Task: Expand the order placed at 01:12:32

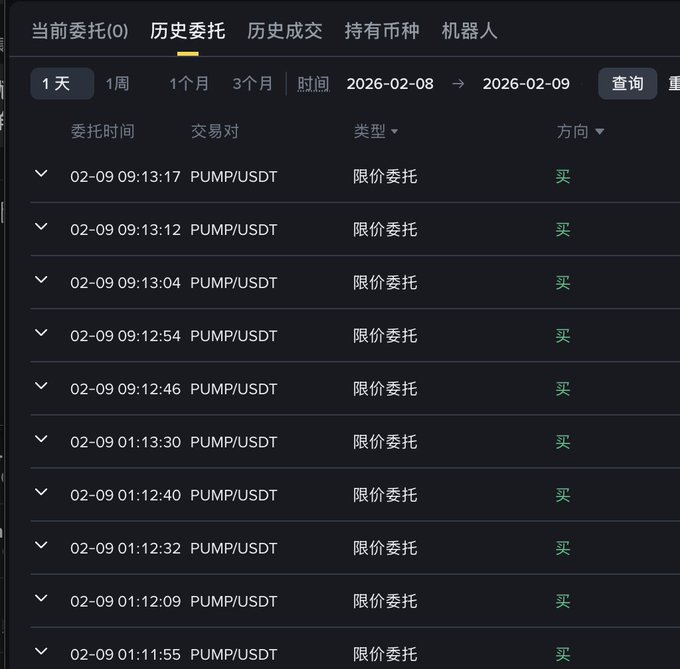Action: point(41,545)
